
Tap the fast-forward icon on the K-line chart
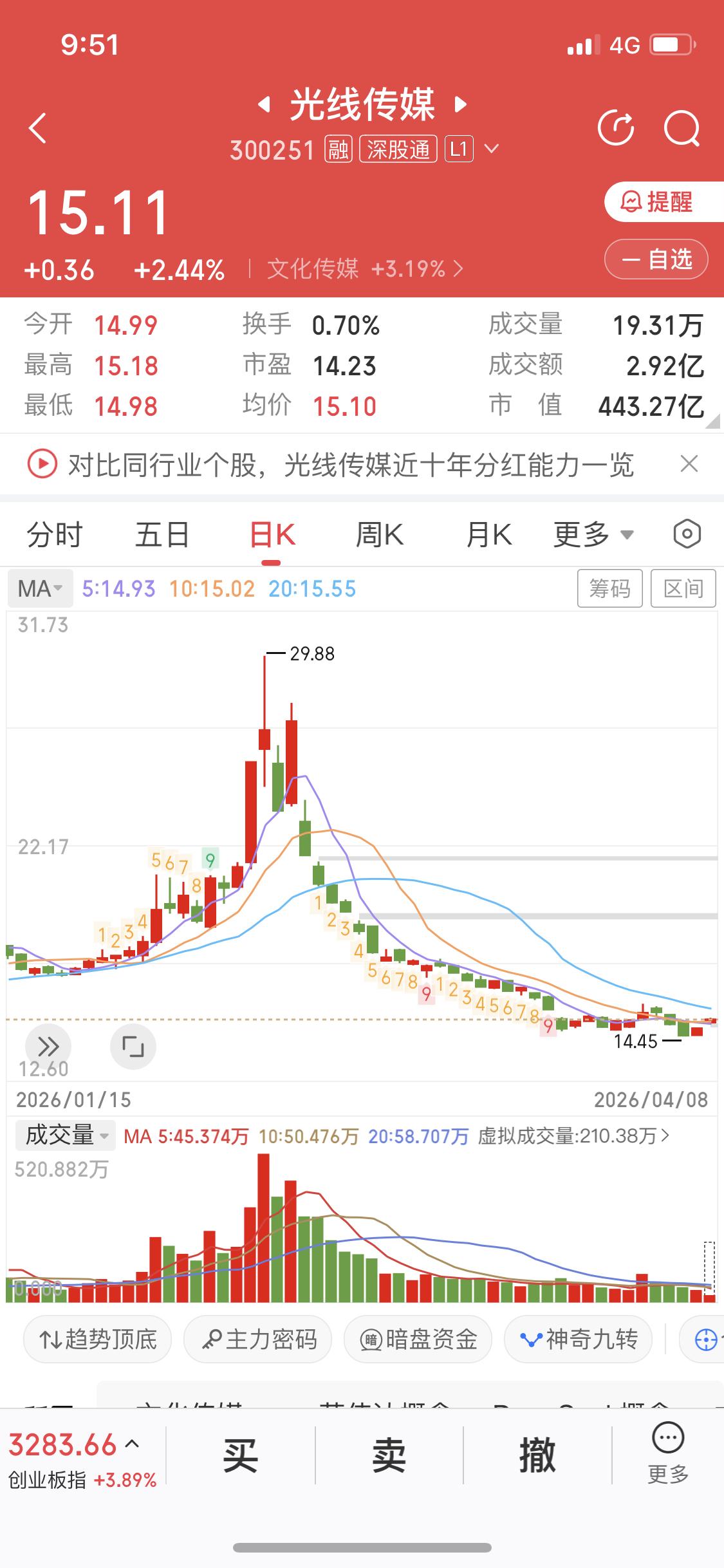[49, 1046]
